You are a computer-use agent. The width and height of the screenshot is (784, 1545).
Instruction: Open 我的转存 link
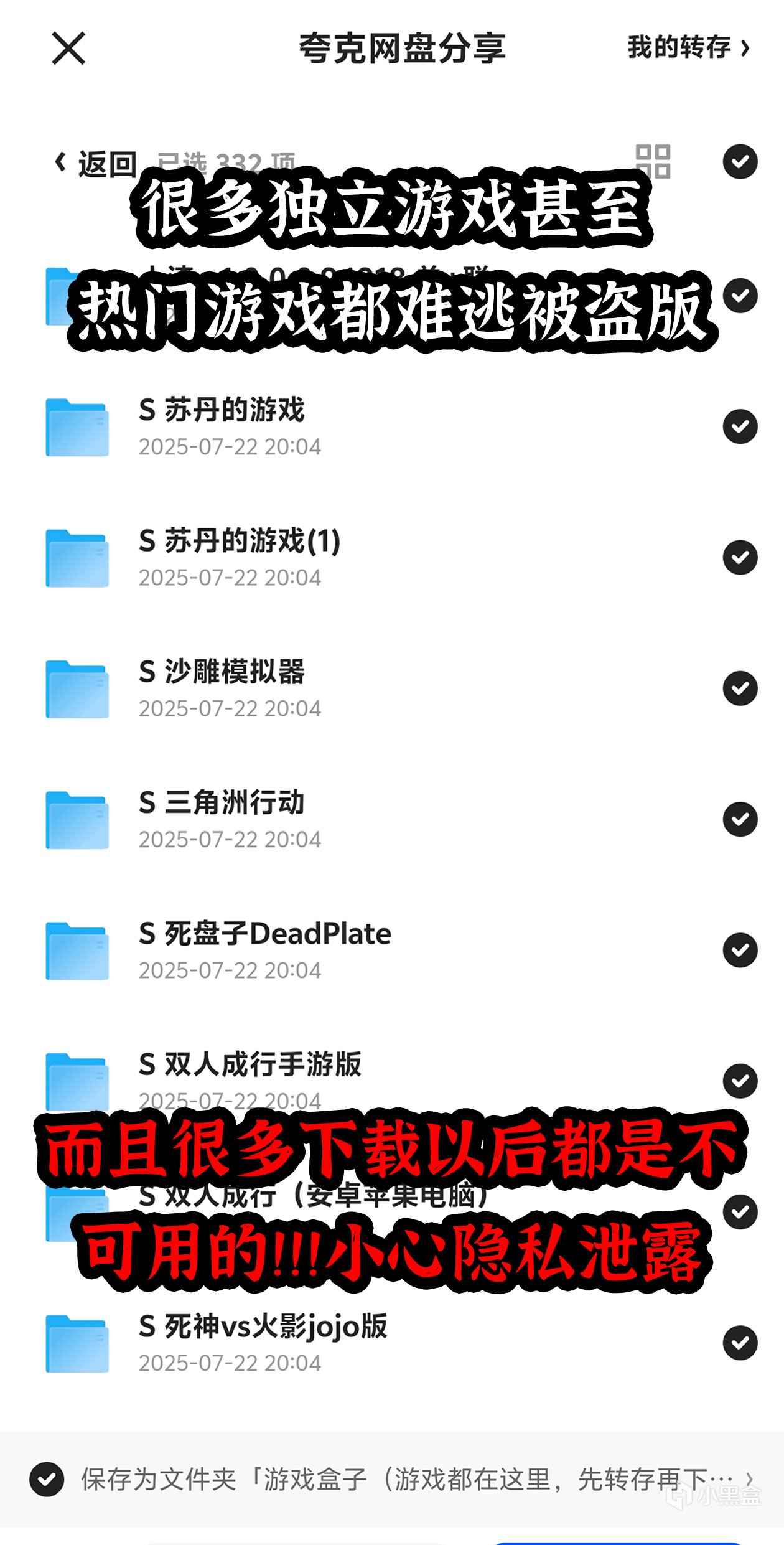point(688,47)
